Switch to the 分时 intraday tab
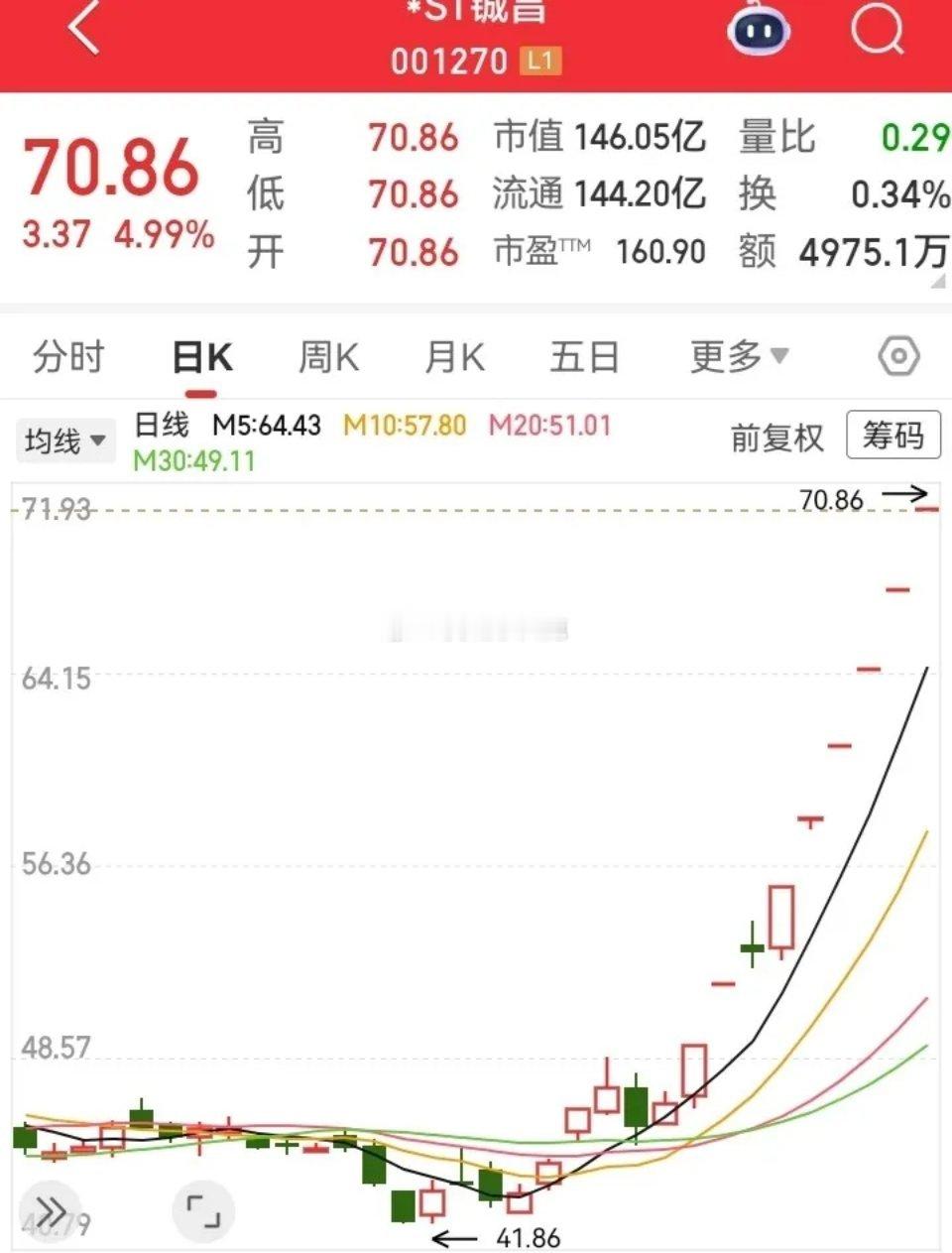The height and width of the screenshot is (1253, 952). click(x=65, y=356)
